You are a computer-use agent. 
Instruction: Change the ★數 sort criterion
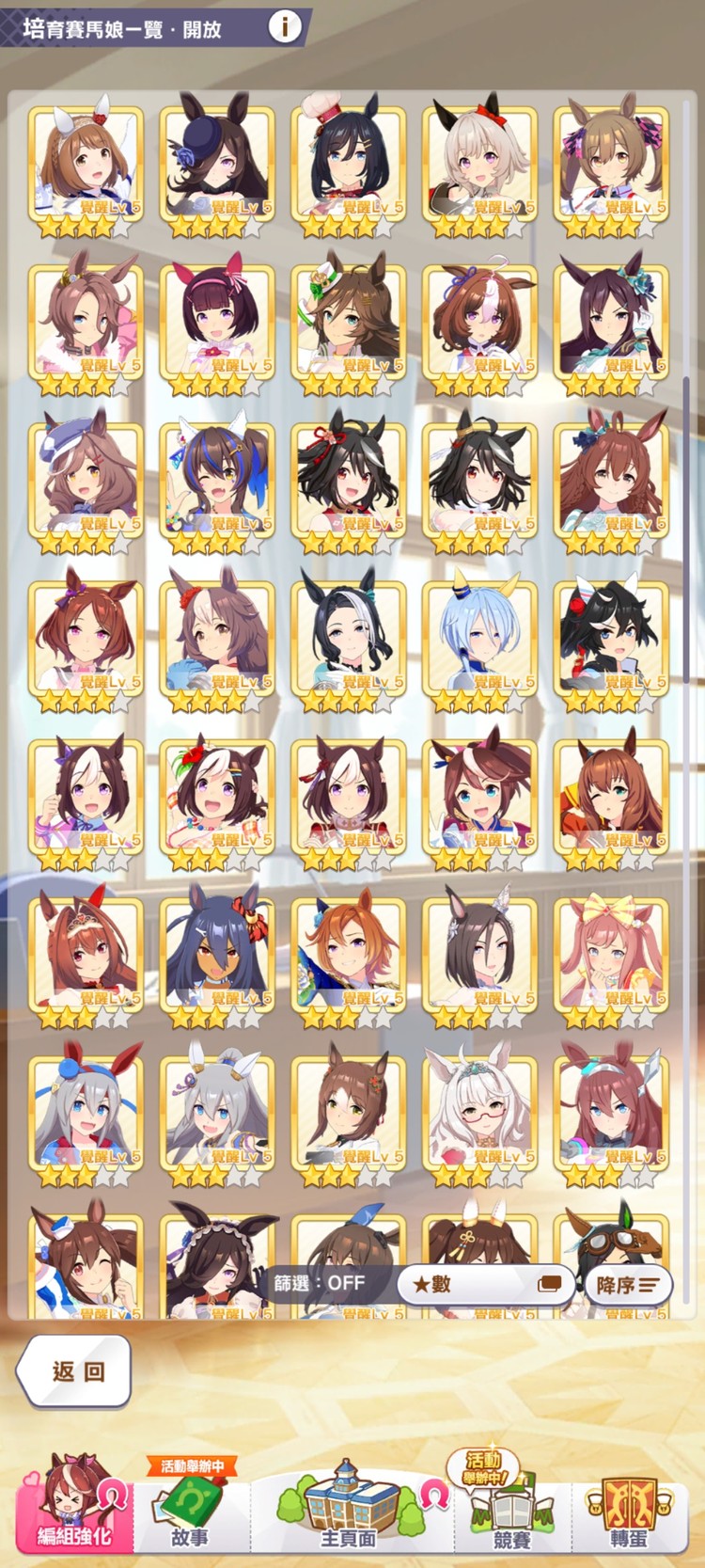(484, 1284)
